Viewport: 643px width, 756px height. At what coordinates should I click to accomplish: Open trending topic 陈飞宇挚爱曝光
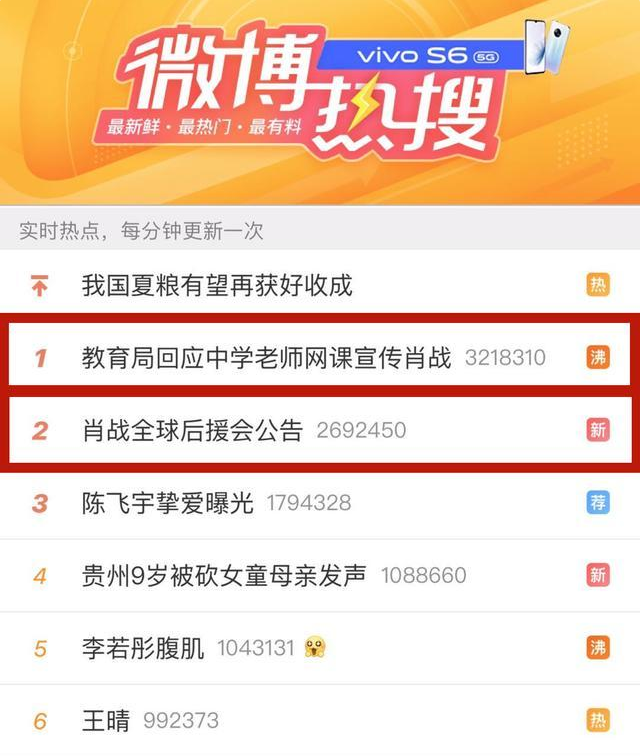[x=168, y=503]
